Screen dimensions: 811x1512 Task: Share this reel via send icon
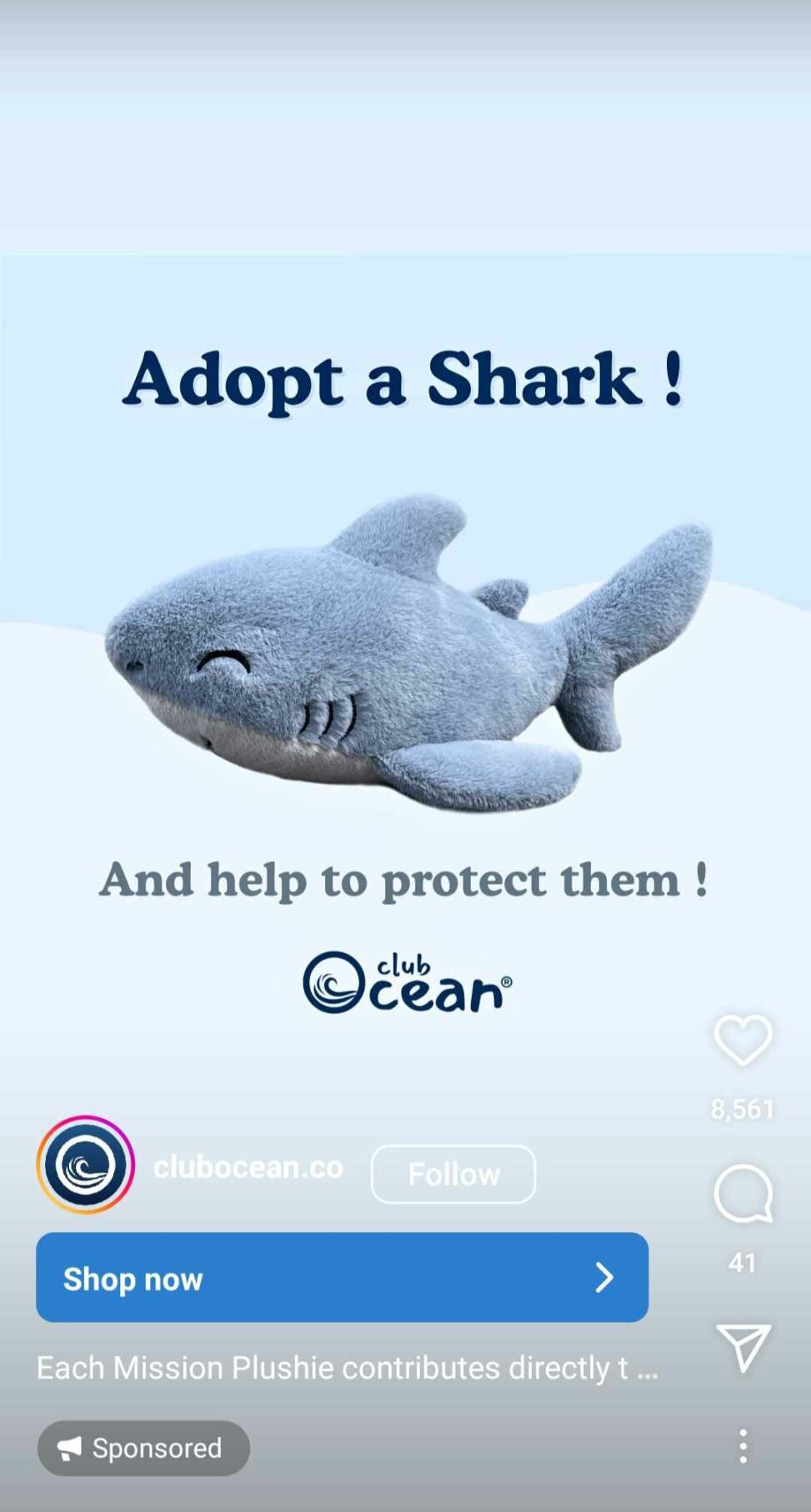tap(742, 1347)
